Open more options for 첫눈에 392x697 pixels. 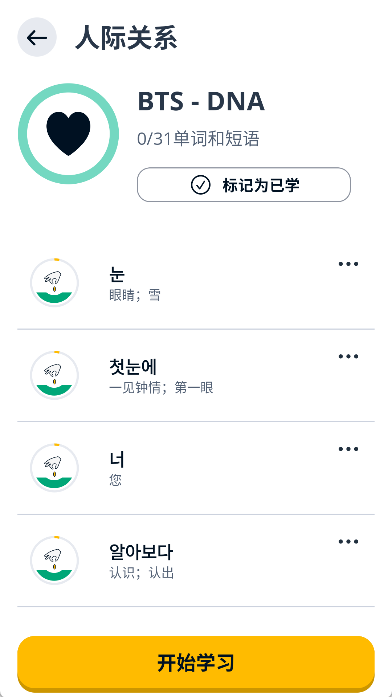coord(348,357)
